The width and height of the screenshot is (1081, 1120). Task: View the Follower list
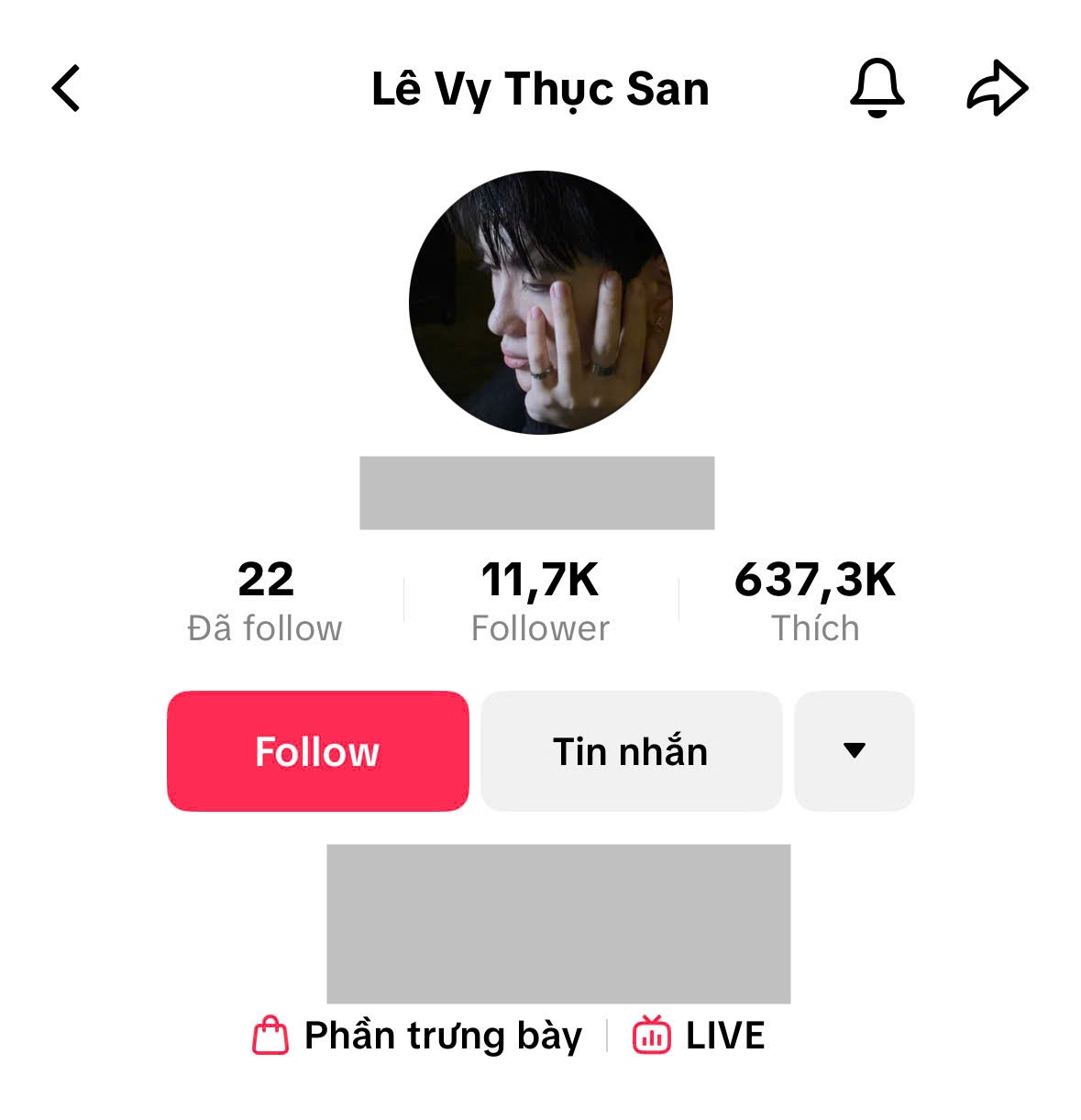[x=540, y=601]
